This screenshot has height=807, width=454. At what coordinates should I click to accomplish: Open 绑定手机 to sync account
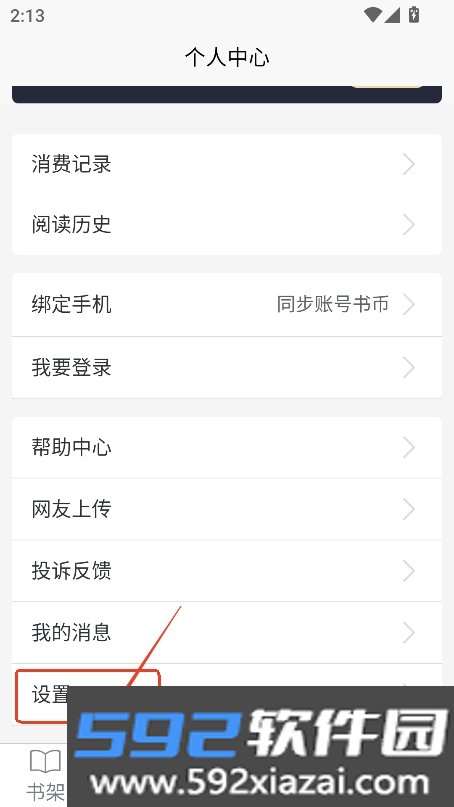pos(226,305)
